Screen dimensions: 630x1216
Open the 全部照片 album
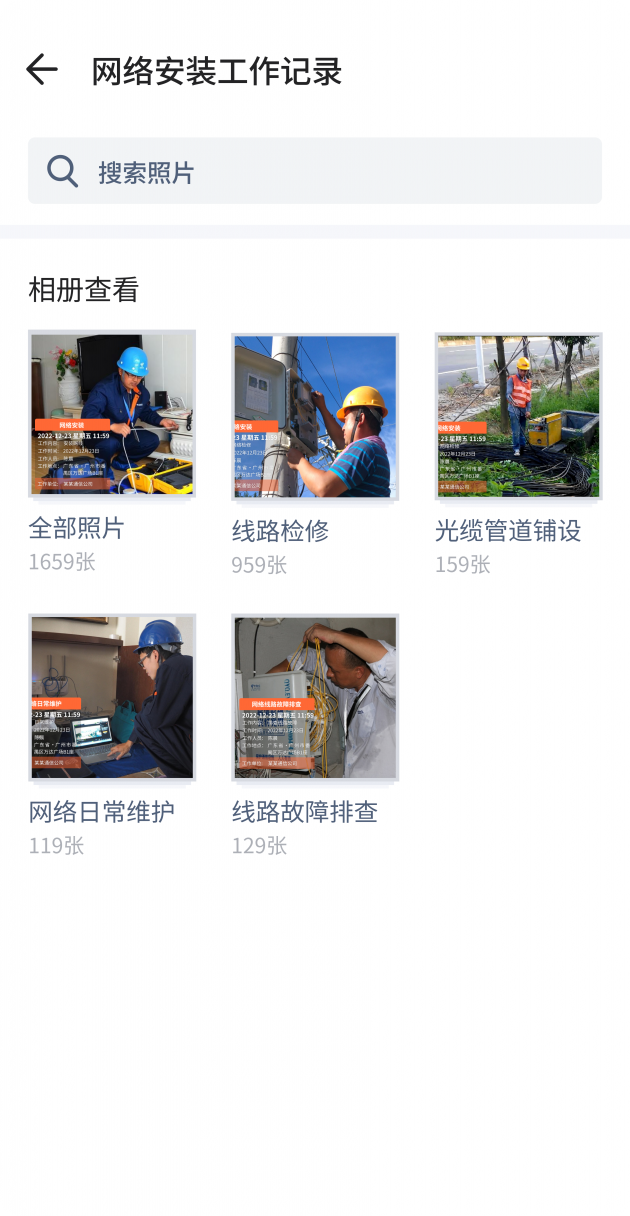112,415
